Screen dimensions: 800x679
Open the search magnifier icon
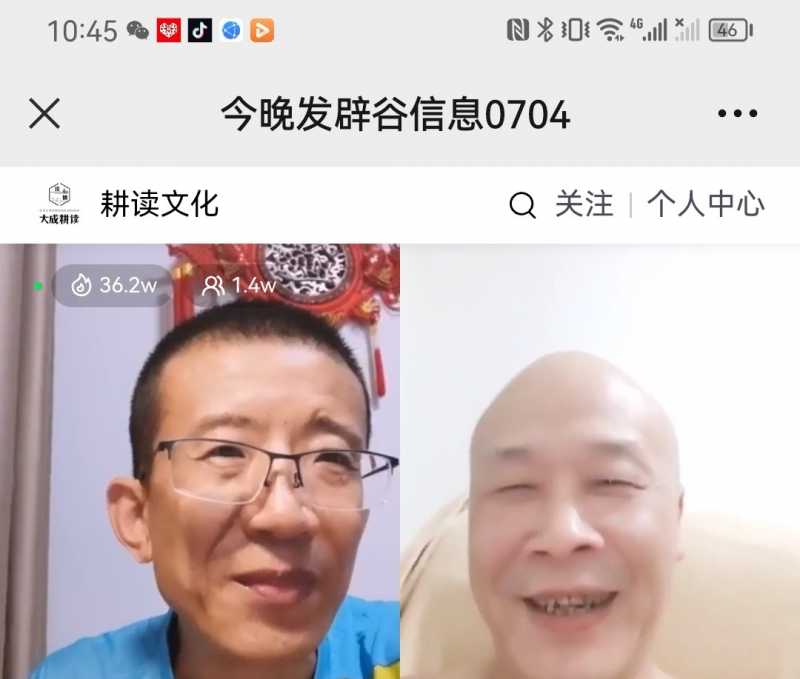pyautogui.click(x=522, y=205)
